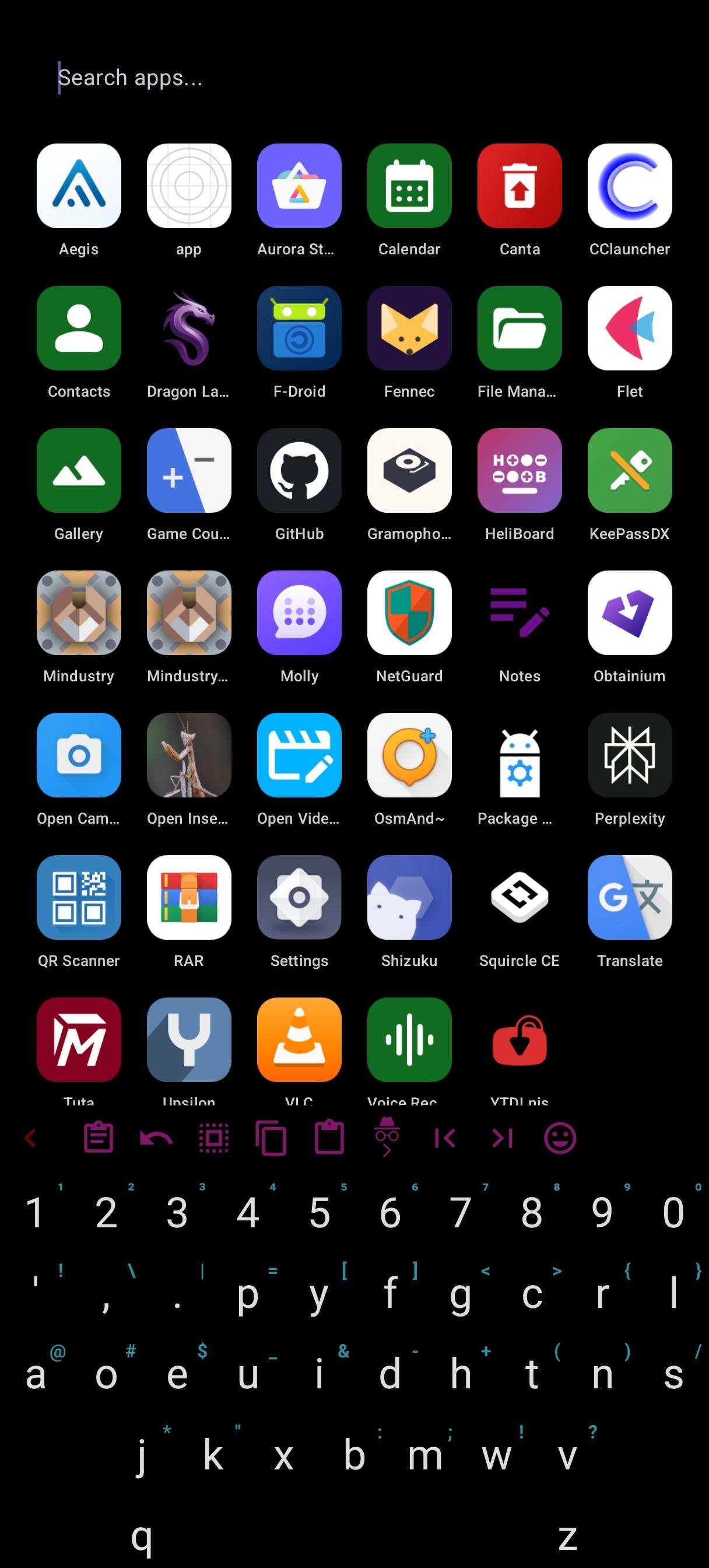
Task: Open the Calendar app
Action: (x=409, y=186)
